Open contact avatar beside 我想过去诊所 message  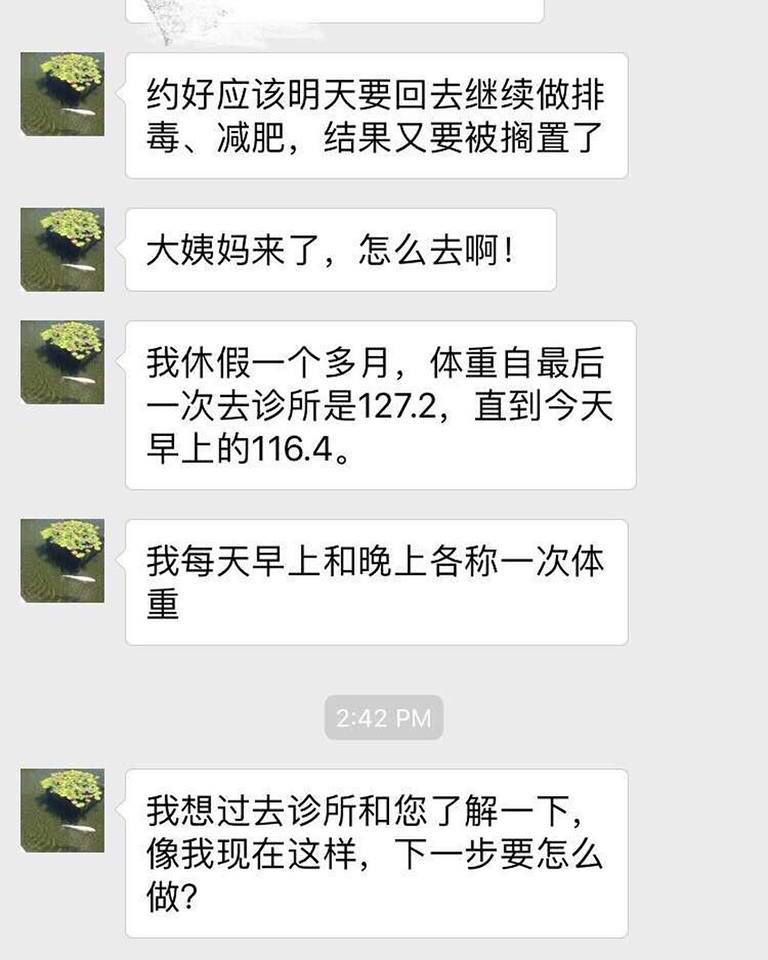coord(62,810)
